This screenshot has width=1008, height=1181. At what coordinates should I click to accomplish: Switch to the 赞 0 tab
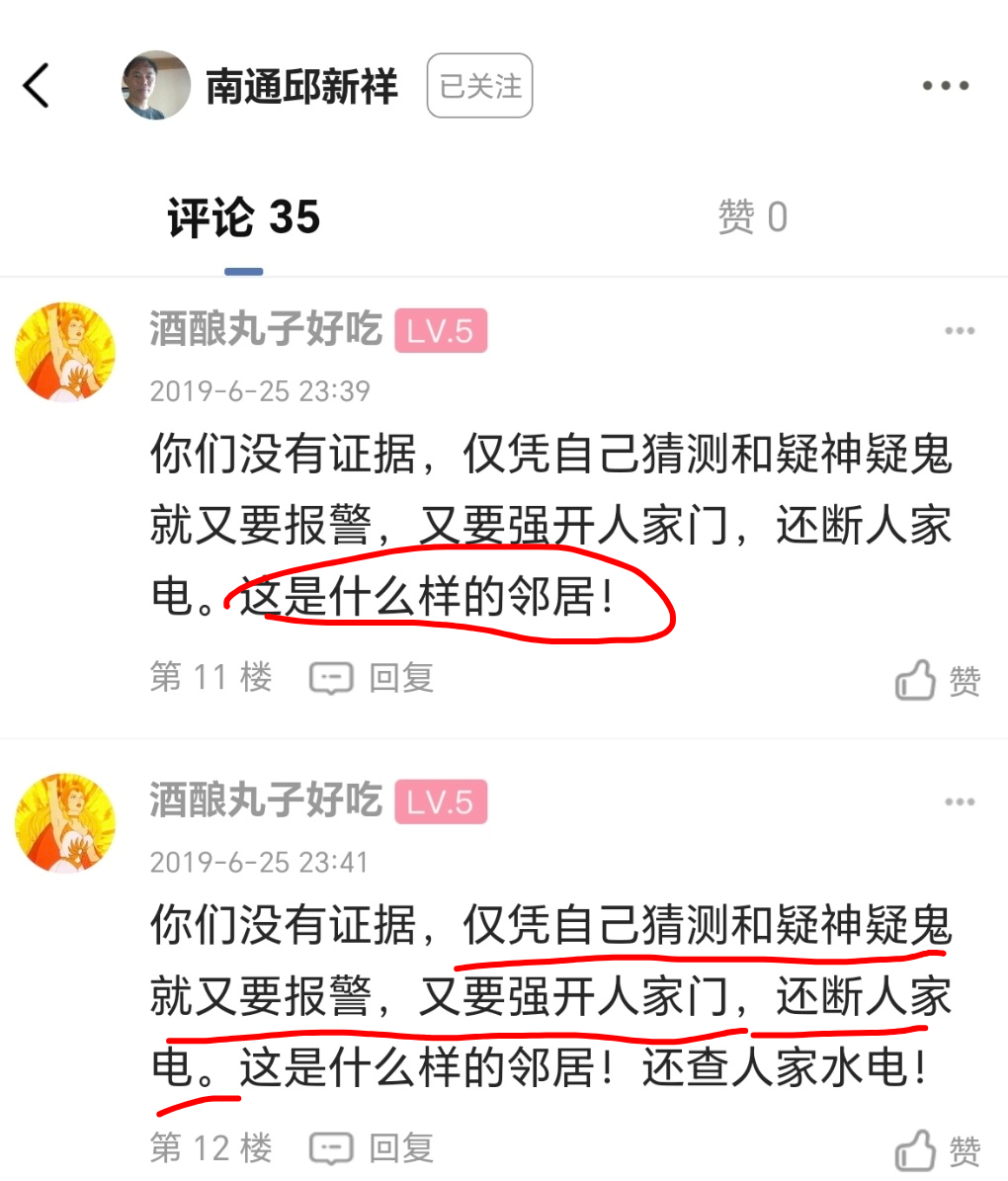(752, 217)
